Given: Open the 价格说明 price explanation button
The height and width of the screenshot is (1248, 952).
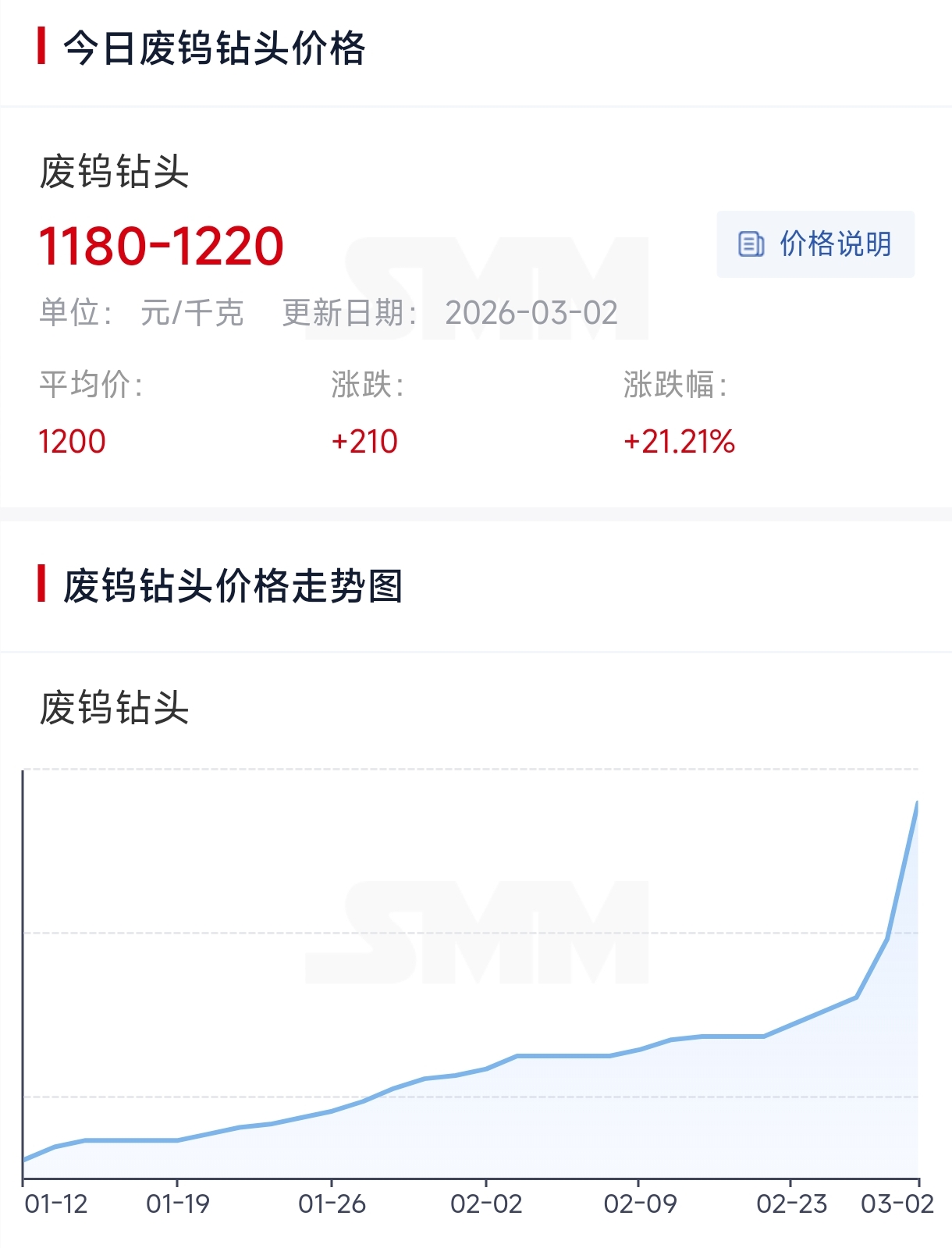Looking at the screenshot, I should [815, 244].
